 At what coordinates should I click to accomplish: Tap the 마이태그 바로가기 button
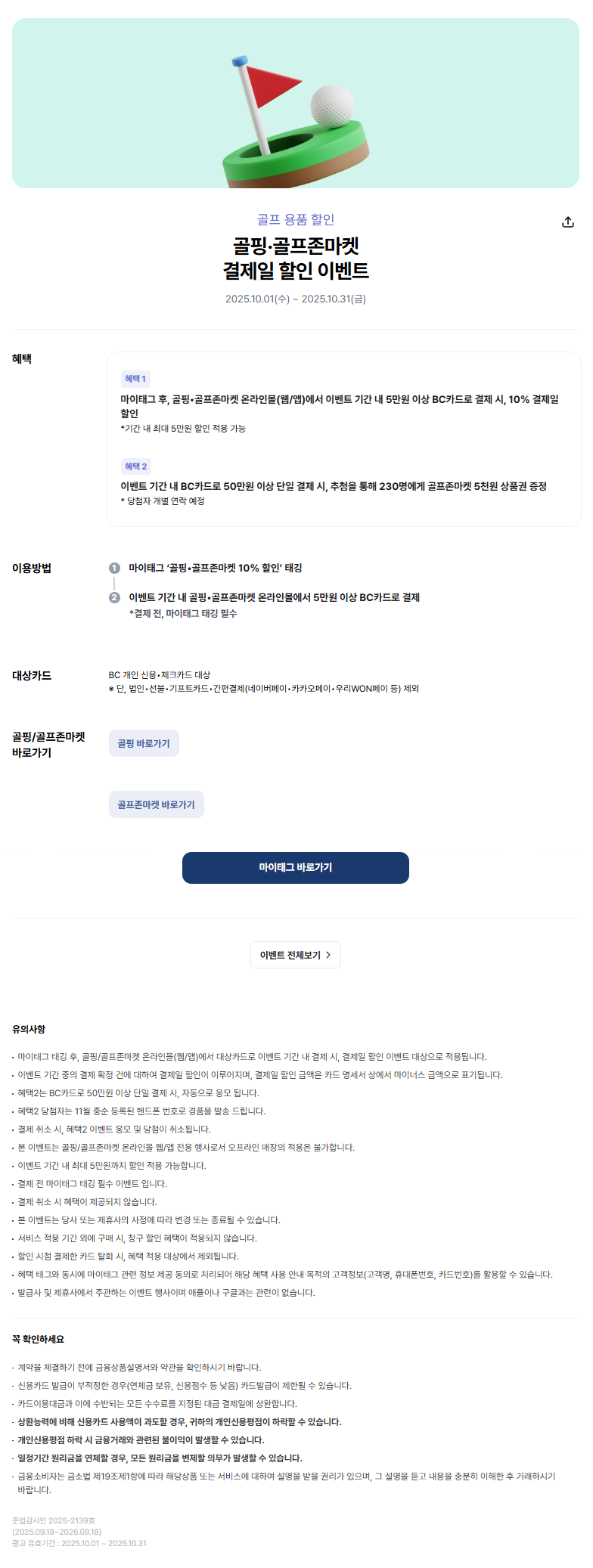coord(295,867)
